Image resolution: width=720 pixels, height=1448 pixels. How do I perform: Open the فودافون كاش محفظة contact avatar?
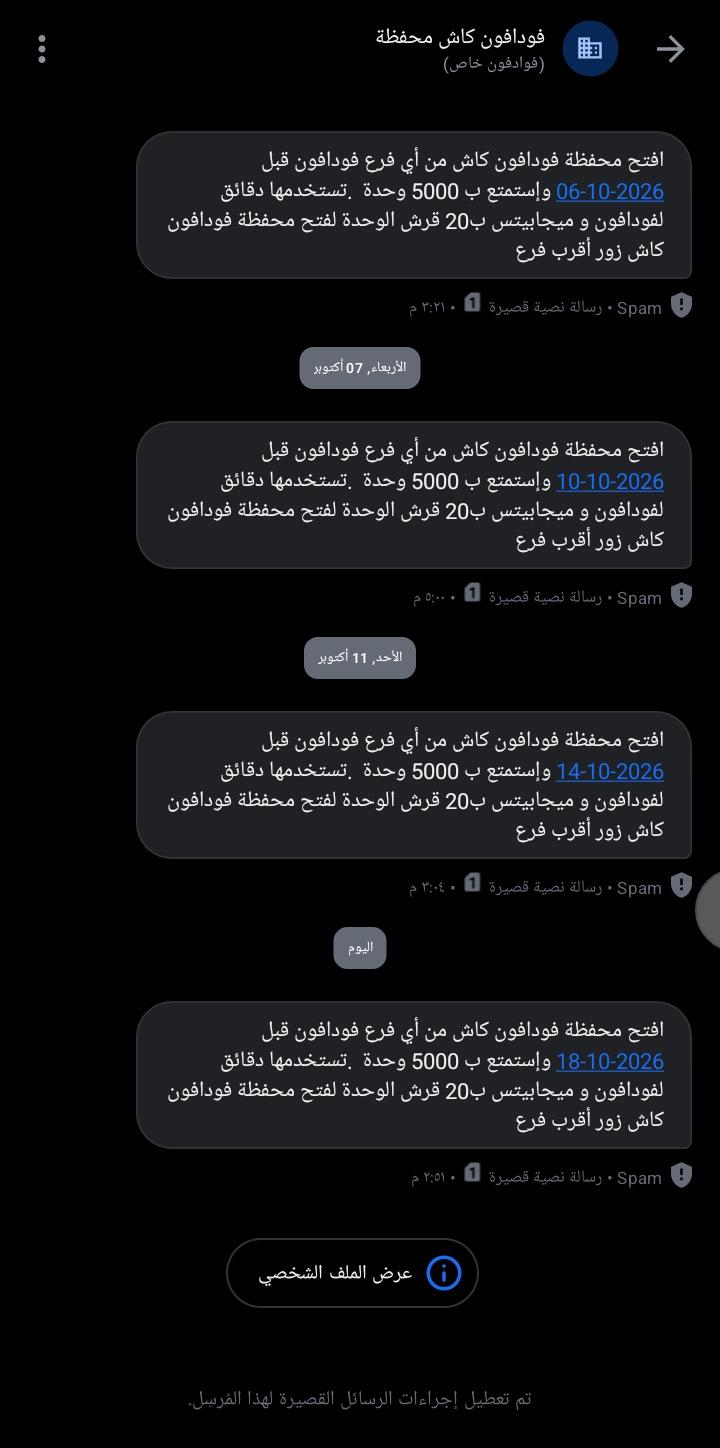pyautogui.click(x=590, y=49)
